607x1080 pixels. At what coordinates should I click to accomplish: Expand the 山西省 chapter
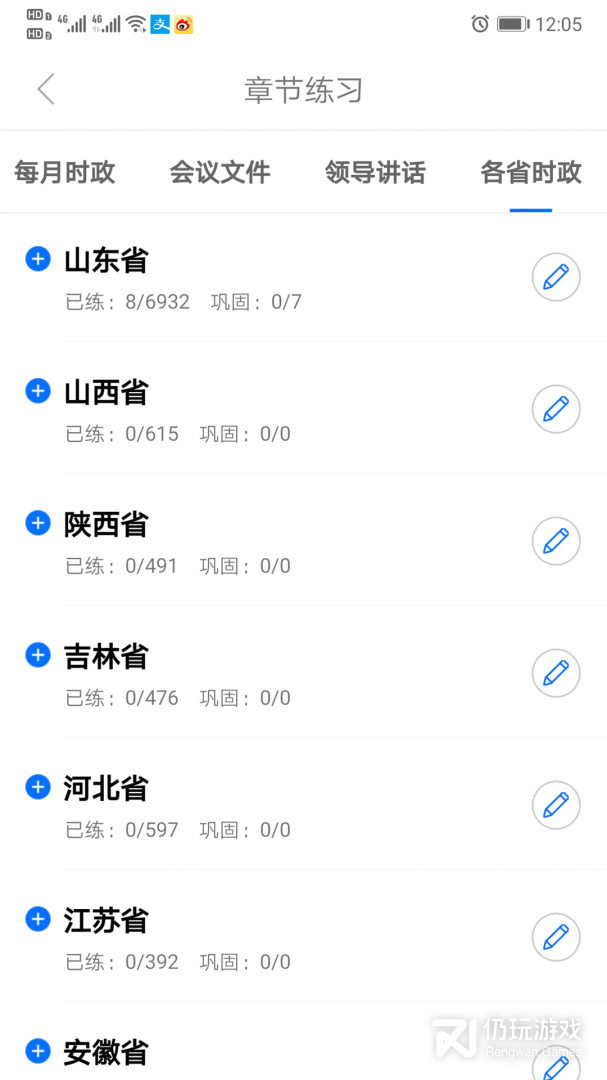click(38, 391)
